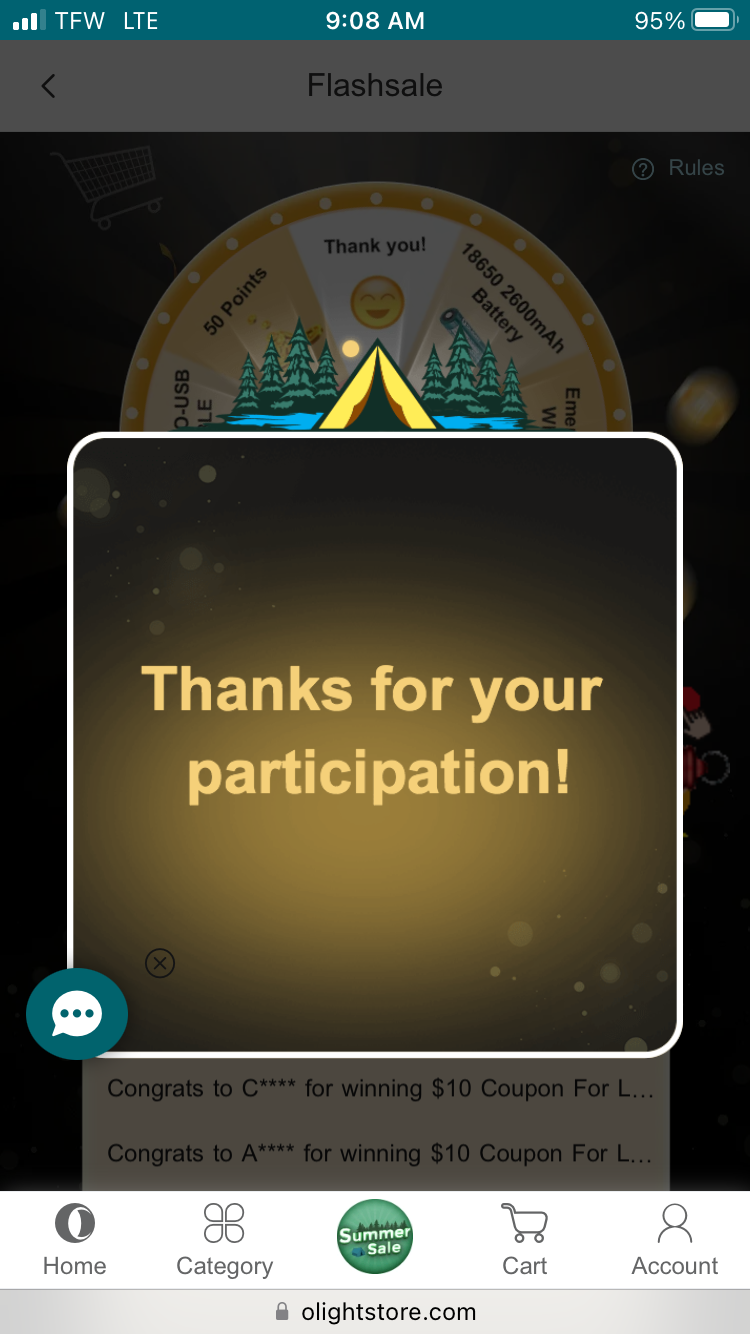This screenshot has height=1334, width=750.
Task: Go back from the Flashsale page
Action: [x=48, y=86]
